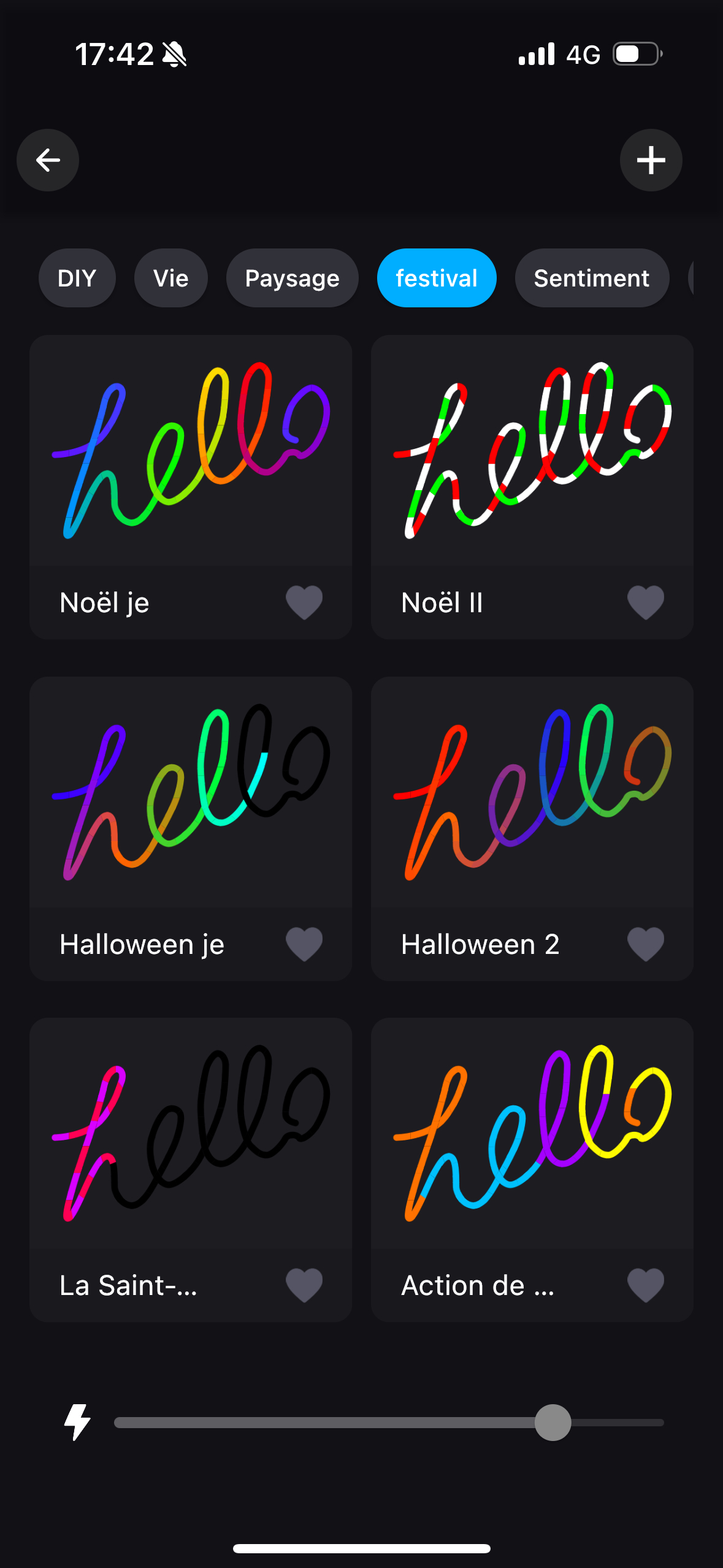Like the La Saint-... effect
The image size is (723, 1568).
tap(304, 1285)
